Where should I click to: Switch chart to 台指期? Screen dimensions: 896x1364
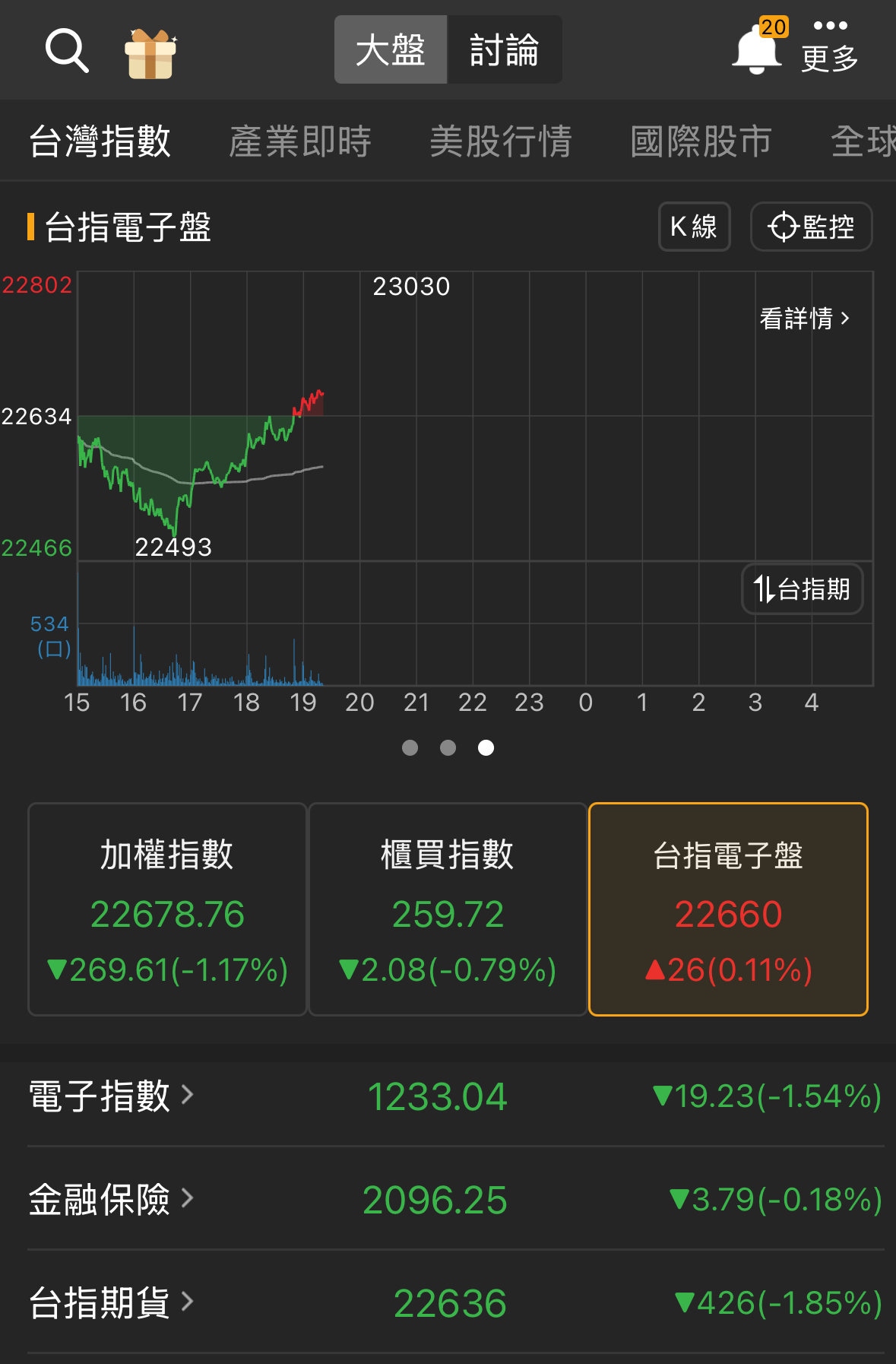click(802, 588)
